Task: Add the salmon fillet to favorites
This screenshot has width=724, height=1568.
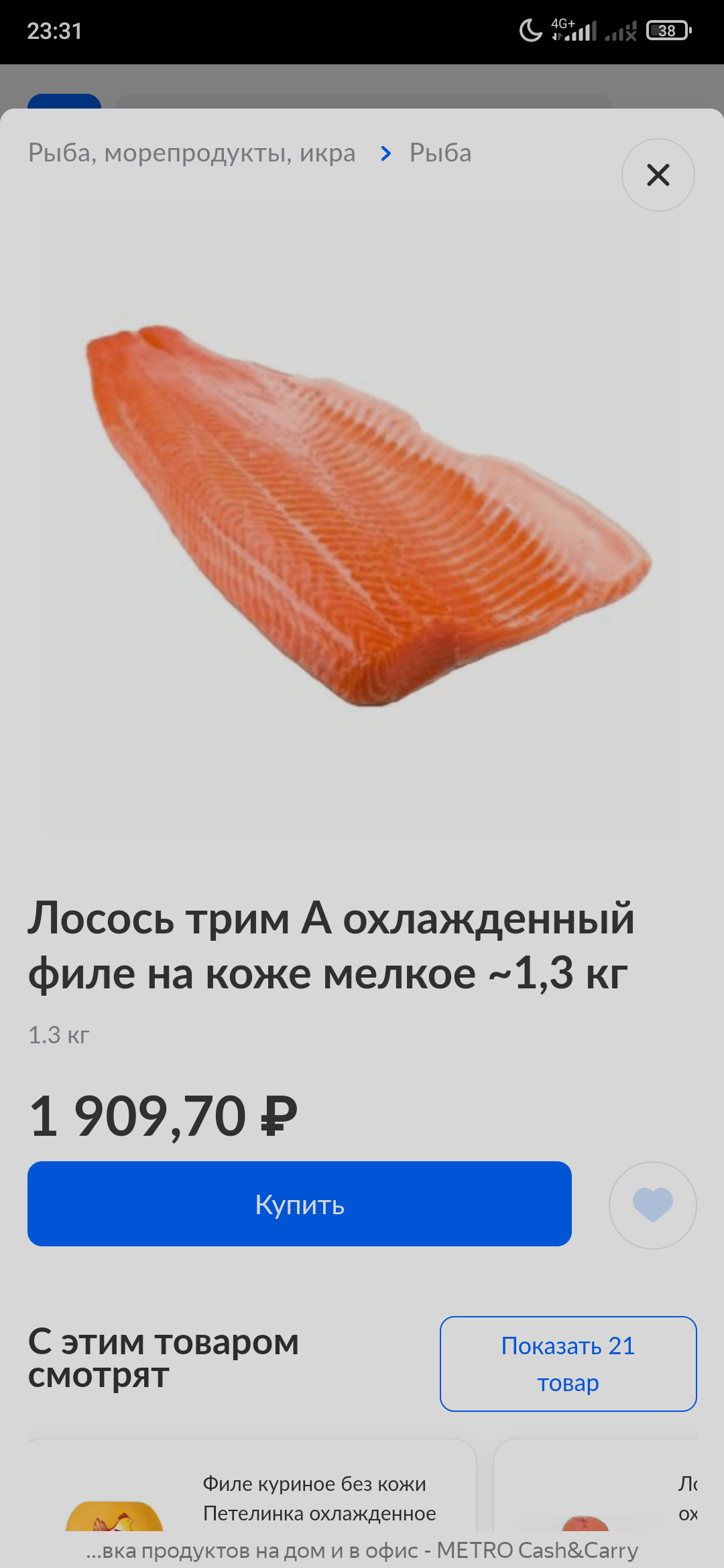Action: click(652, 1205)
